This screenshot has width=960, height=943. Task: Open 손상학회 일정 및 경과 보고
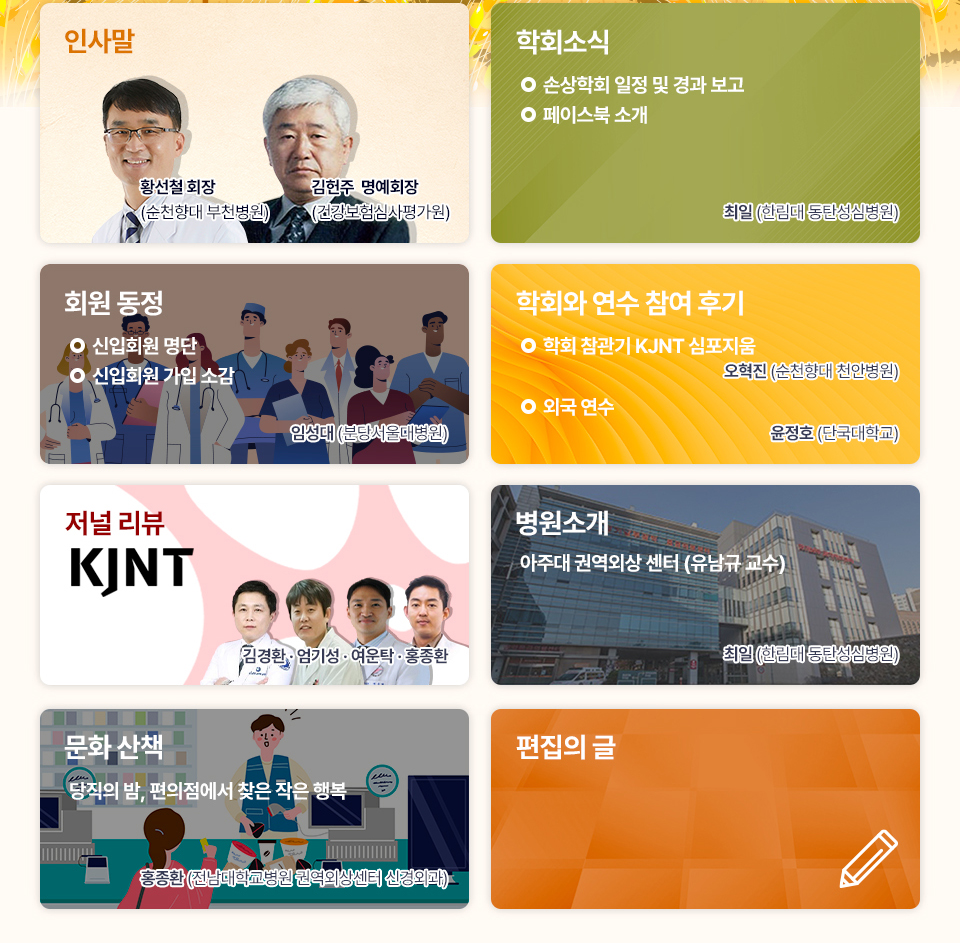point(642,85)
